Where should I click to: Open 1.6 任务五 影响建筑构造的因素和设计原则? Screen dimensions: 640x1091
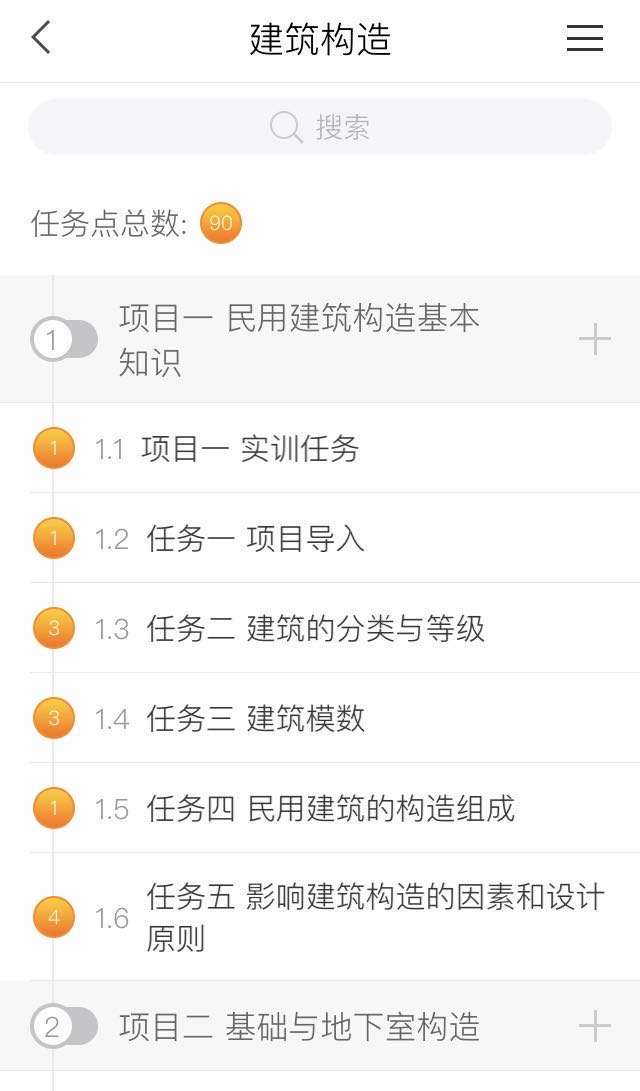coord(375,917)
